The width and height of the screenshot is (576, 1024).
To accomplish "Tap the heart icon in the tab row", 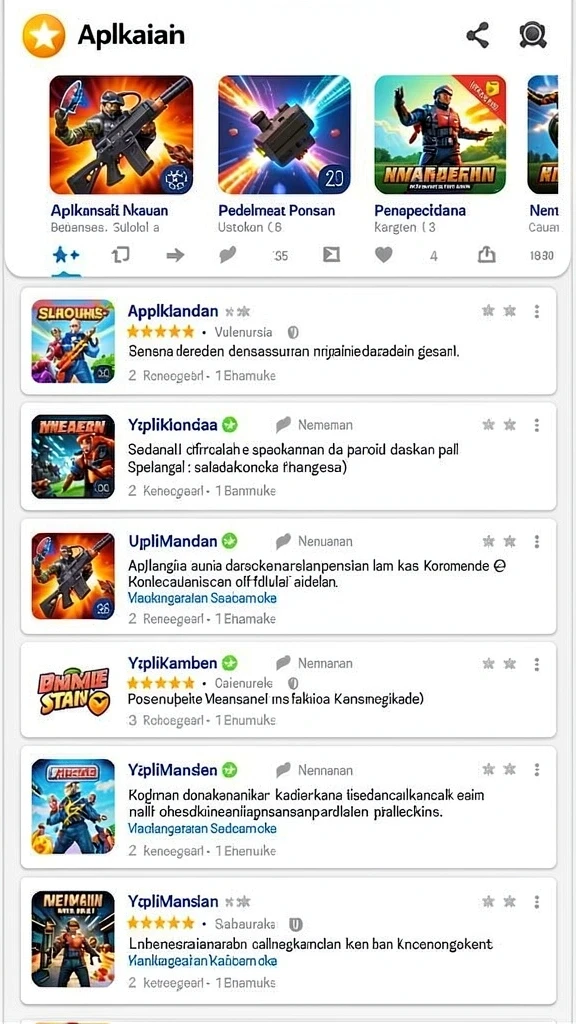I will [384, 255].
